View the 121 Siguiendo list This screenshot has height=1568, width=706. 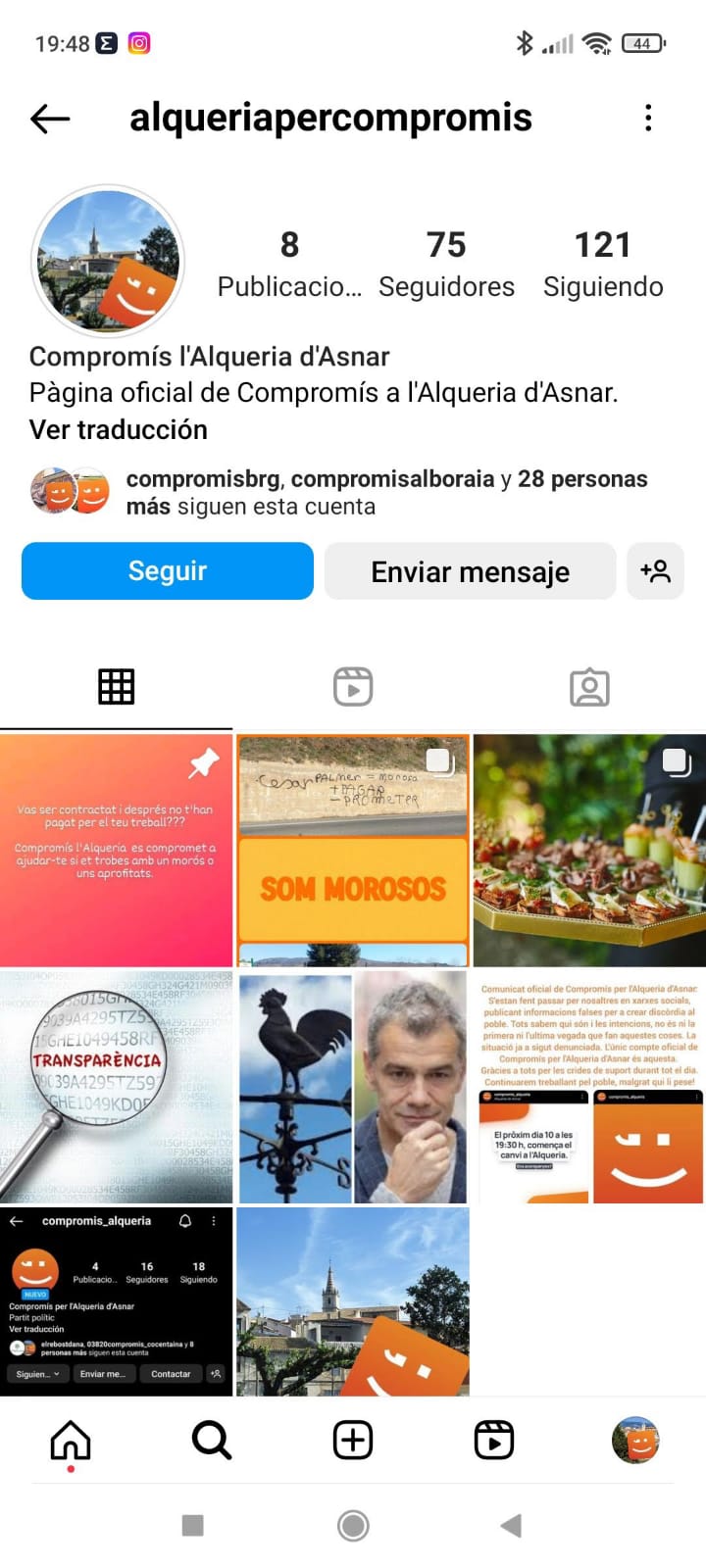click(603, 265)
